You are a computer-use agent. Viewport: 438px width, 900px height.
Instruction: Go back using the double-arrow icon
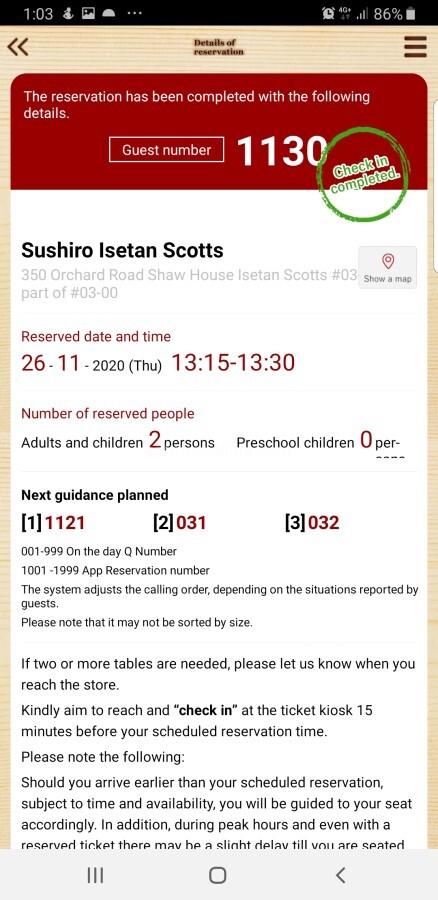pyautogui.click(x=18, y=46)
